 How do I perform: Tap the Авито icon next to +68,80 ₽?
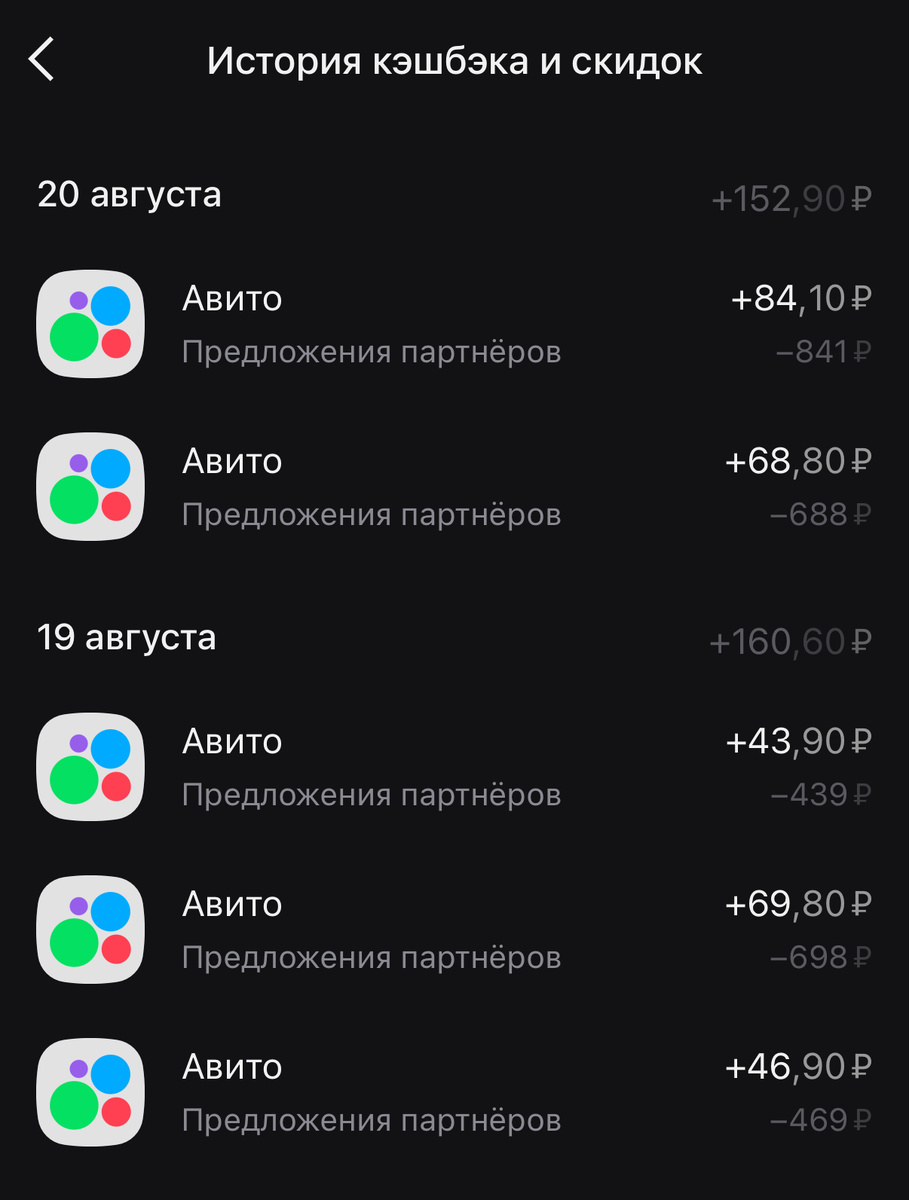90,487
